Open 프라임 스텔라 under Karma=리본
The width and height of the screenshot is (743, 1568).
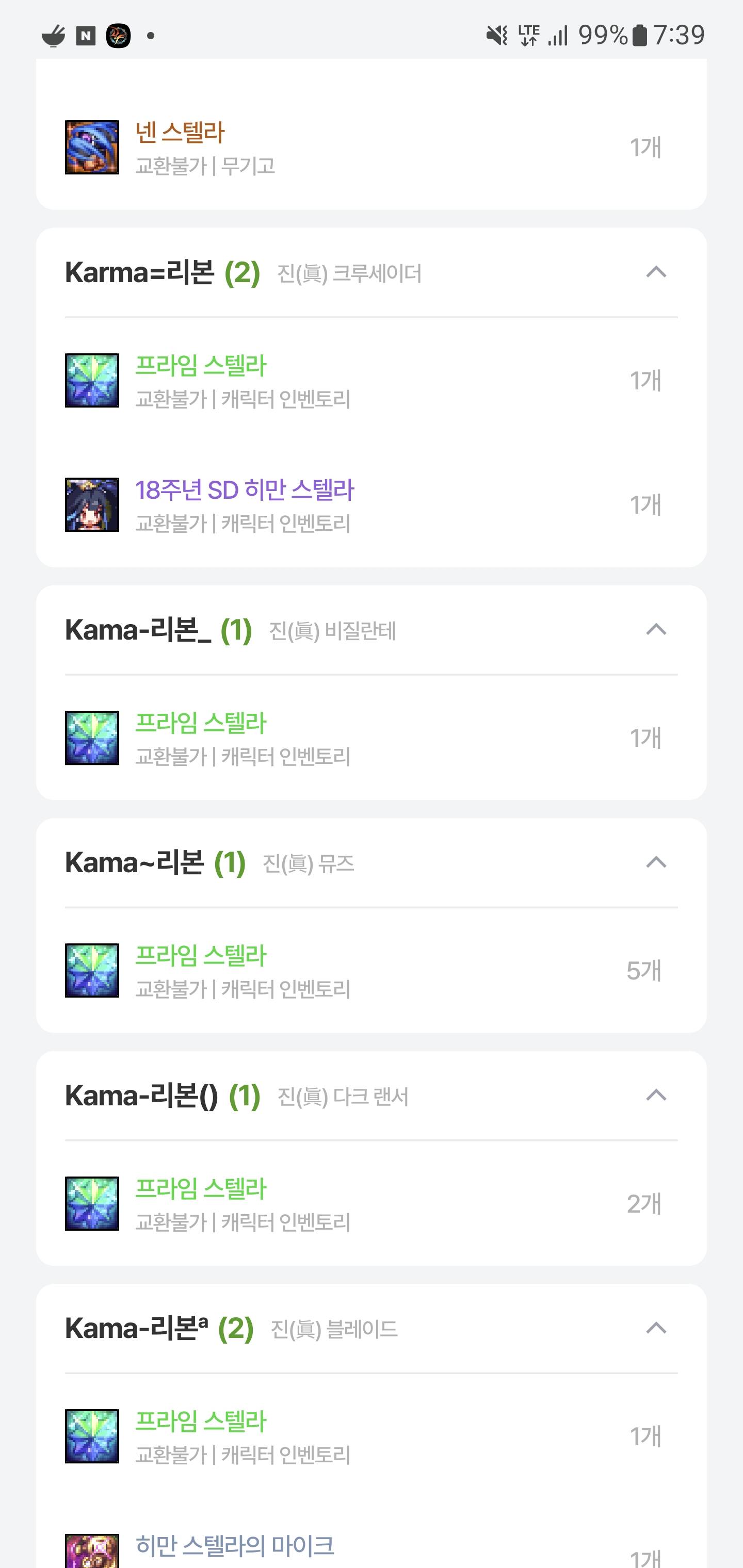click(372, 381)
